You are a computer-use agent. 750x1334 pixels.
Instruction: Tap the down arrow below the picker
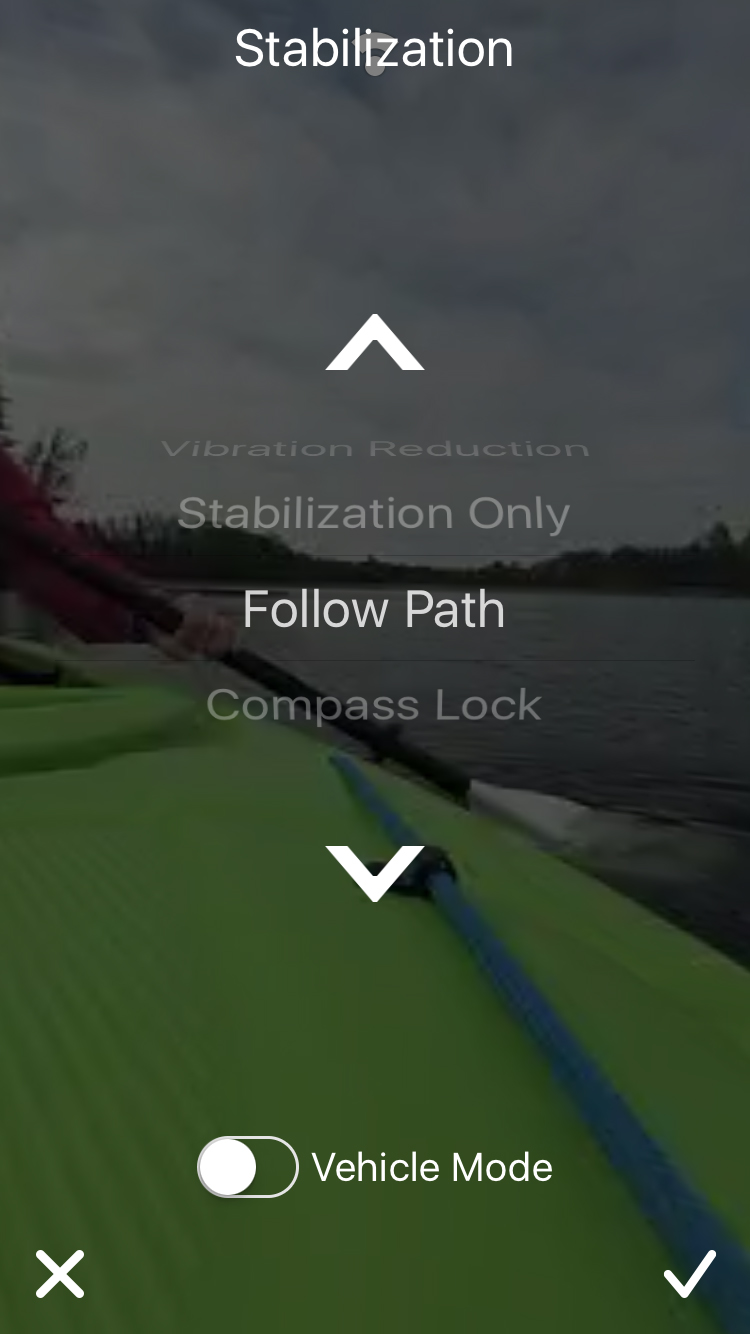(x=375, y=874)
